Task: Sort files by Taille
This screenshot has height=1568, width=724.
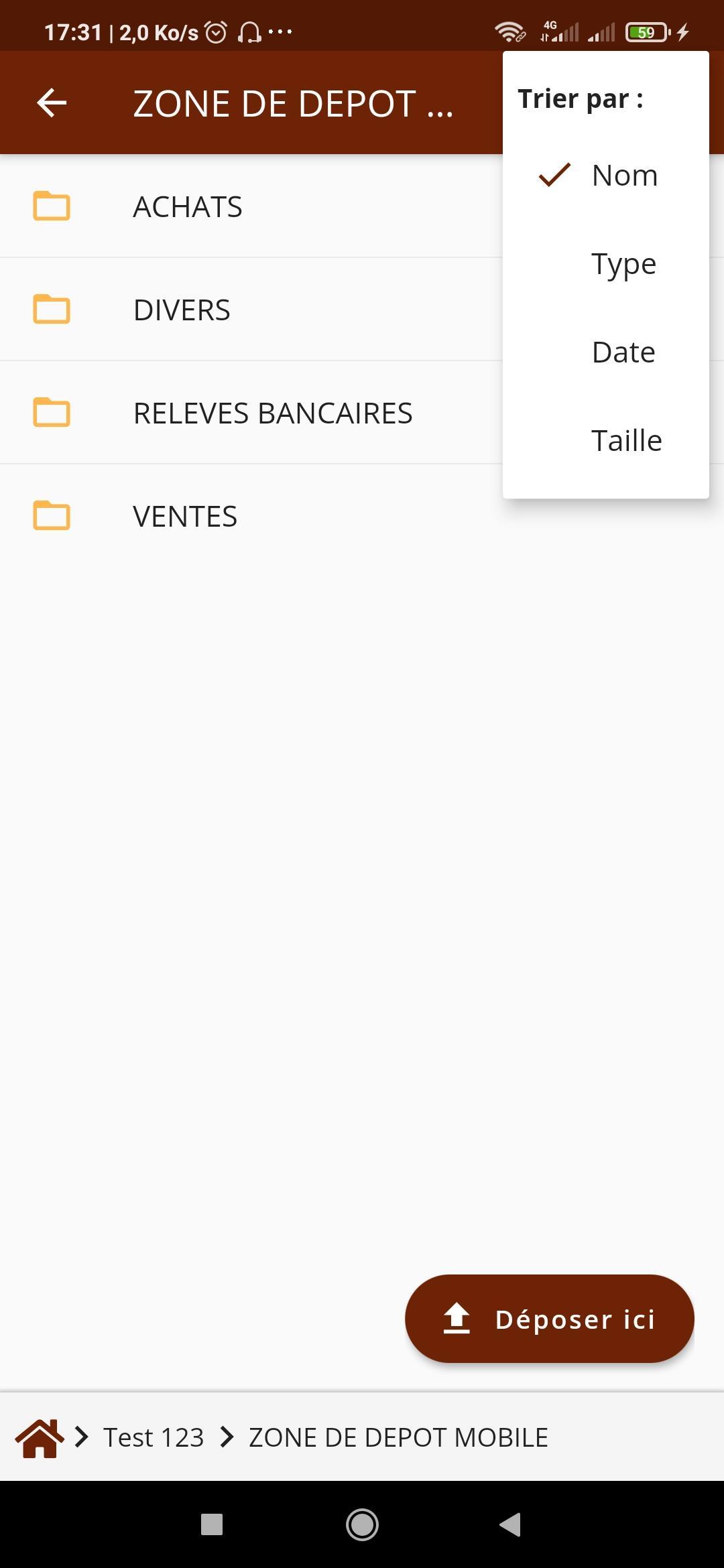Action: tap(605, 441)
